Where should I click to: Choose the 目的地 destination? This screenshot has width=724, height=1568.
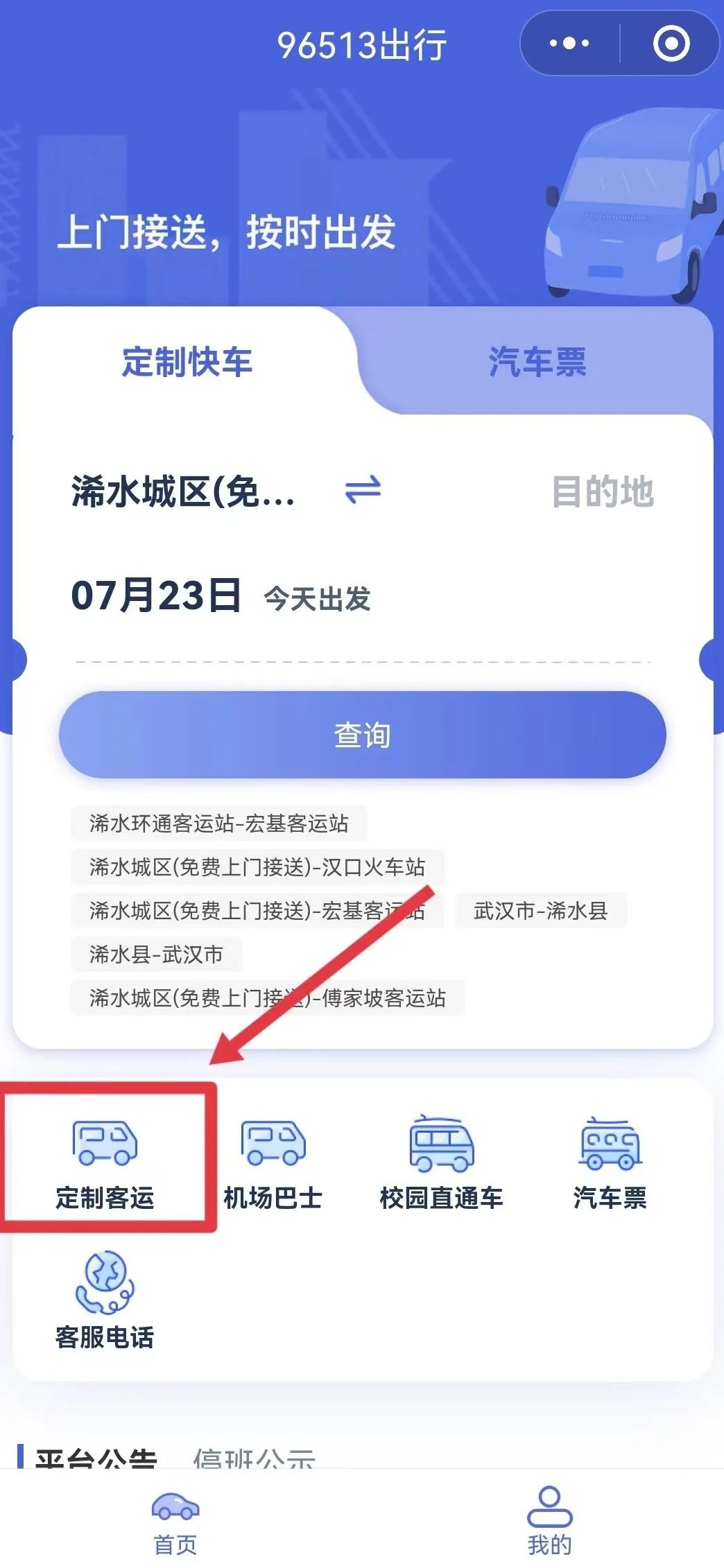tap(602, 492)
